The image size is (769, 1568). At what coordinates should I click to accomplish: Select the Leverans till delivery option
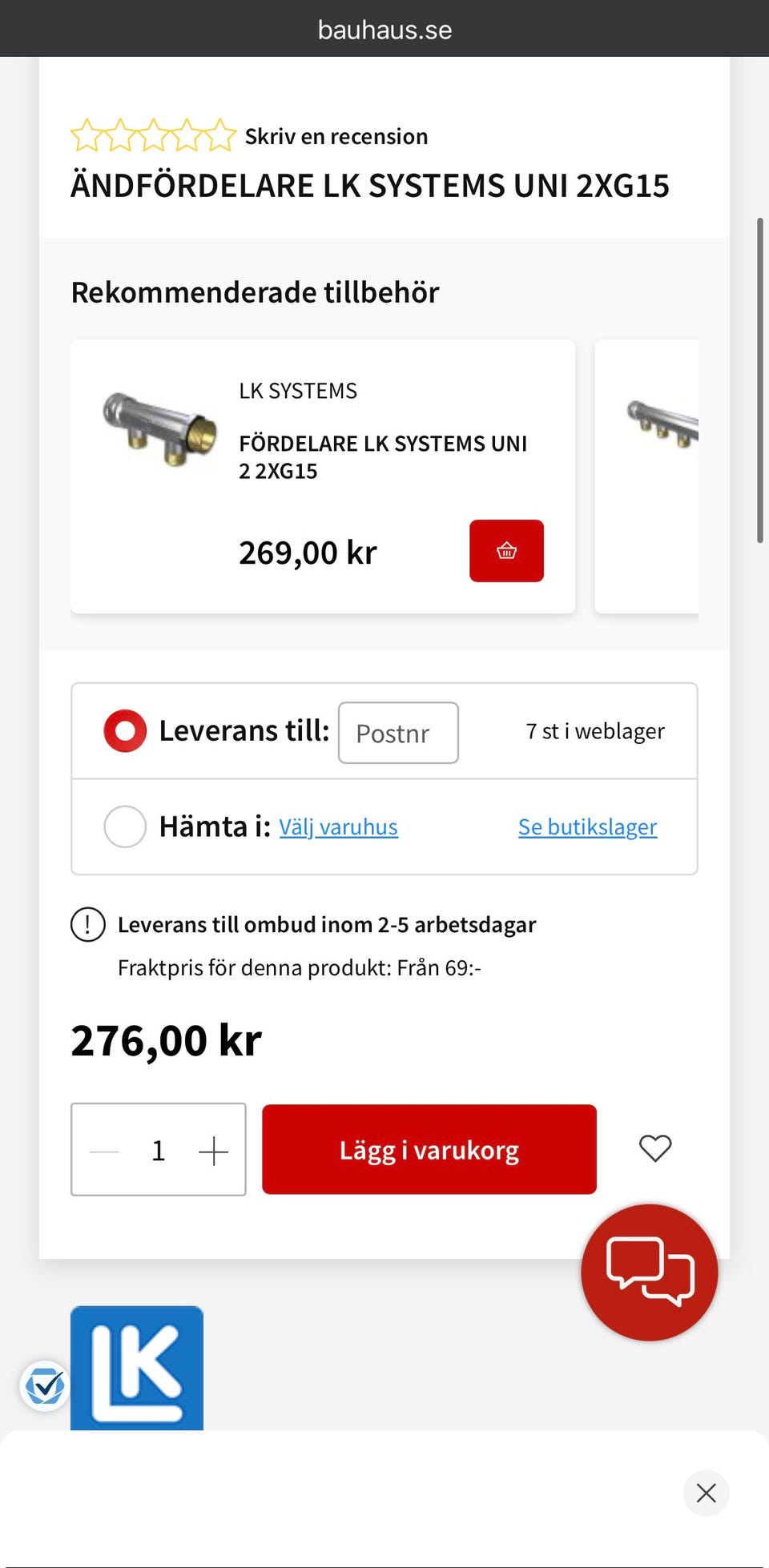(124, 730)
